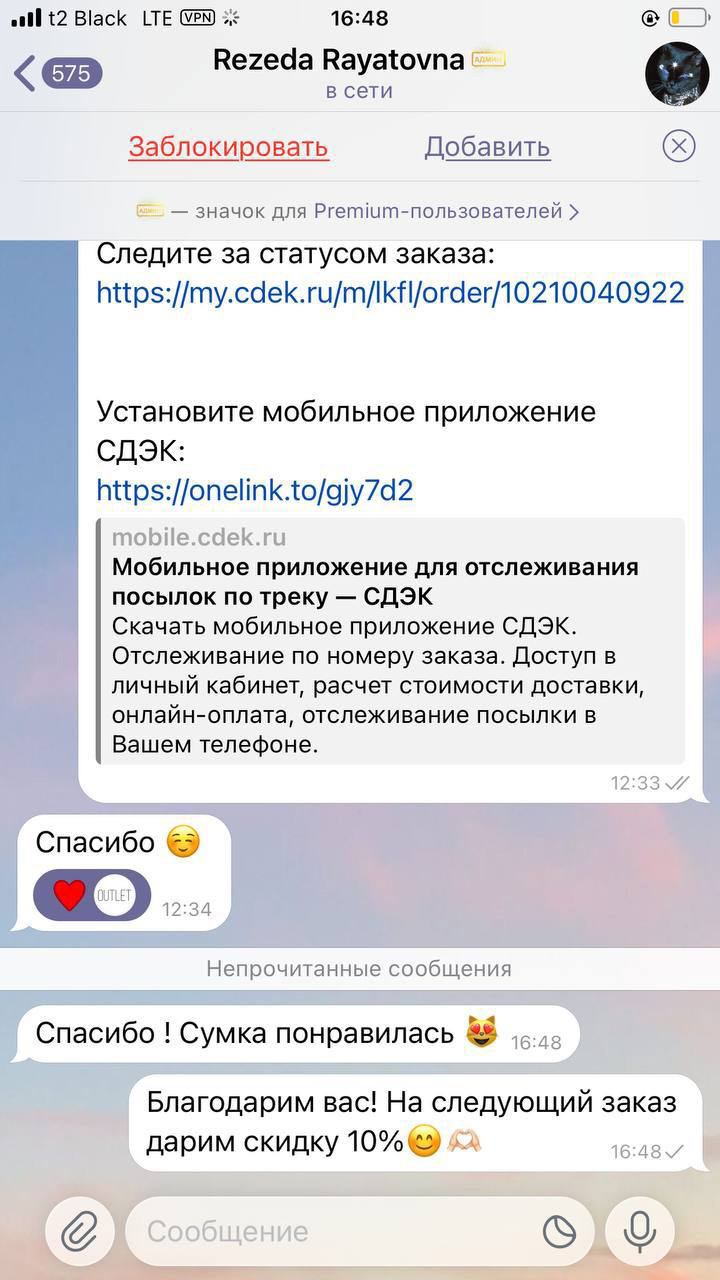Image resolution: width=720 pixels, height=1280 pixels.
Task: Open the mobile.cdek.ru link preview
Action: point(390,640)
